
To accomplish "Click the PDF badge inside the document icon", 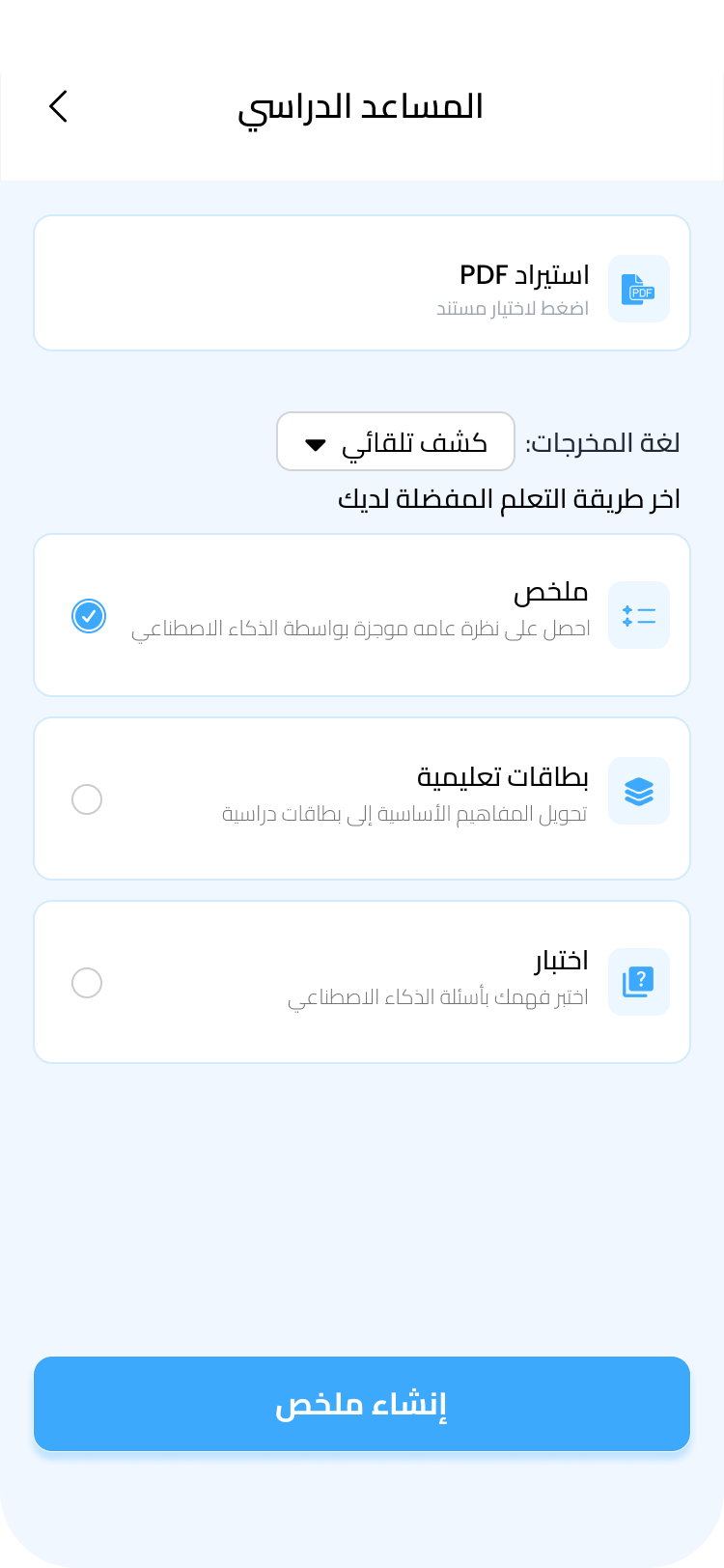I will coord(642,293).
